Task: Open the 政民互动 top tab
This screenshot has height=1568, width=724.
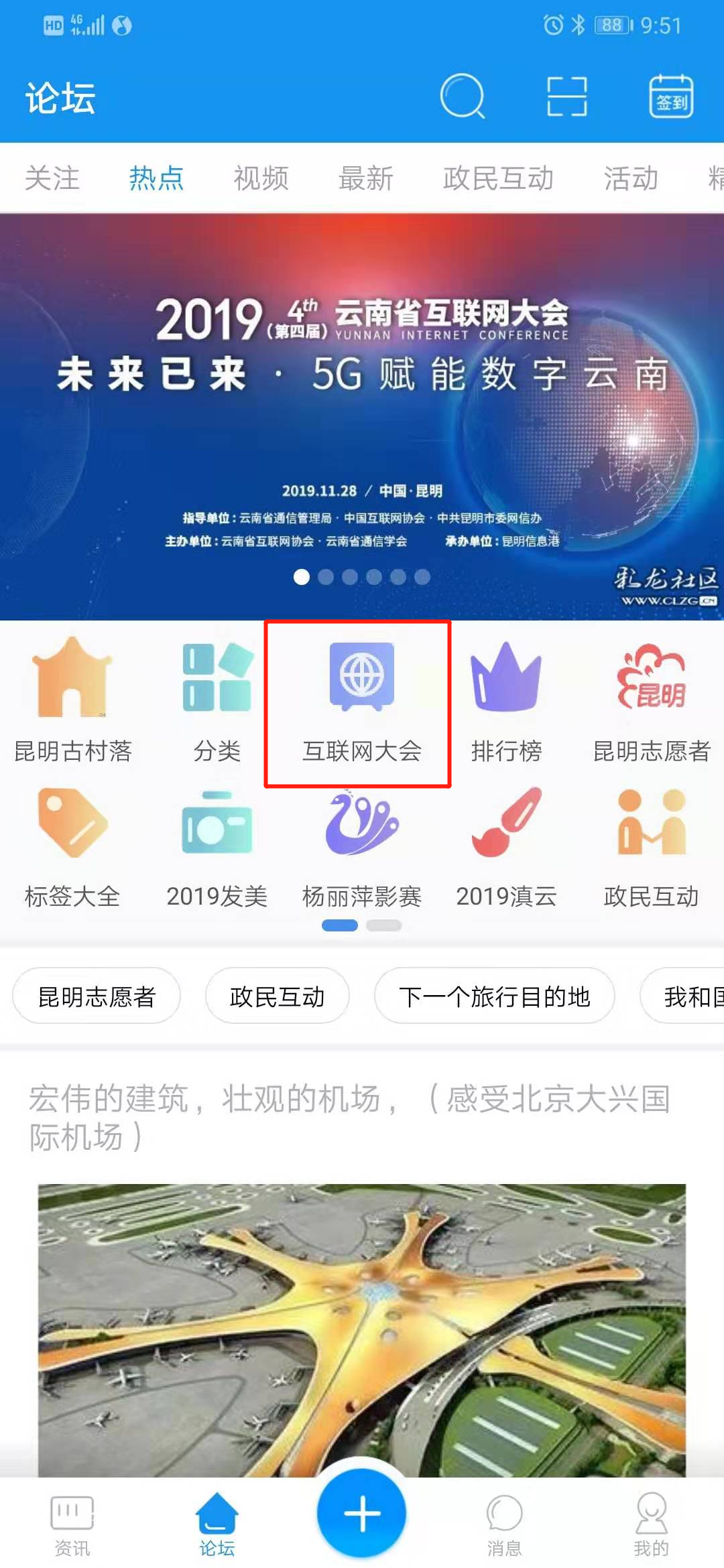Action: point(498,178)
